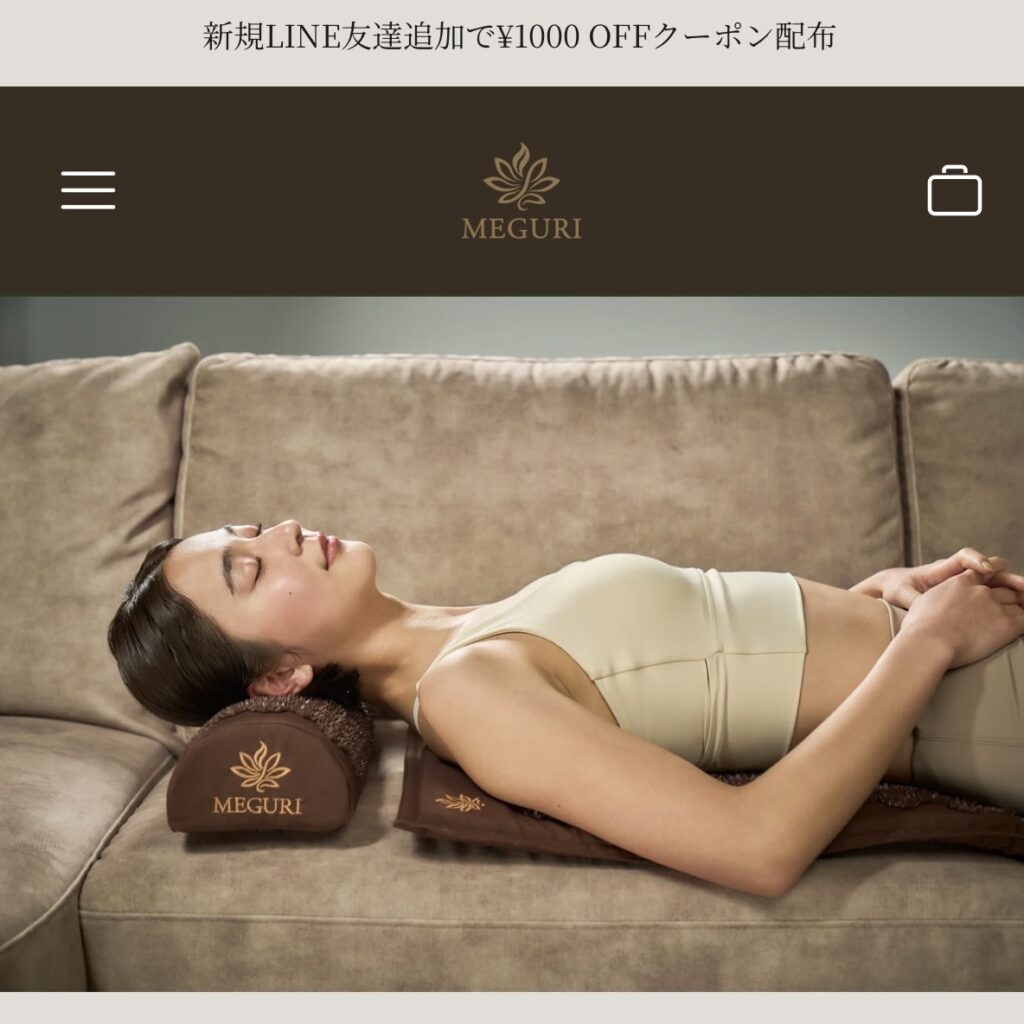Tap the LINE ¥1000 OFF coupon banner

point(518,38)
